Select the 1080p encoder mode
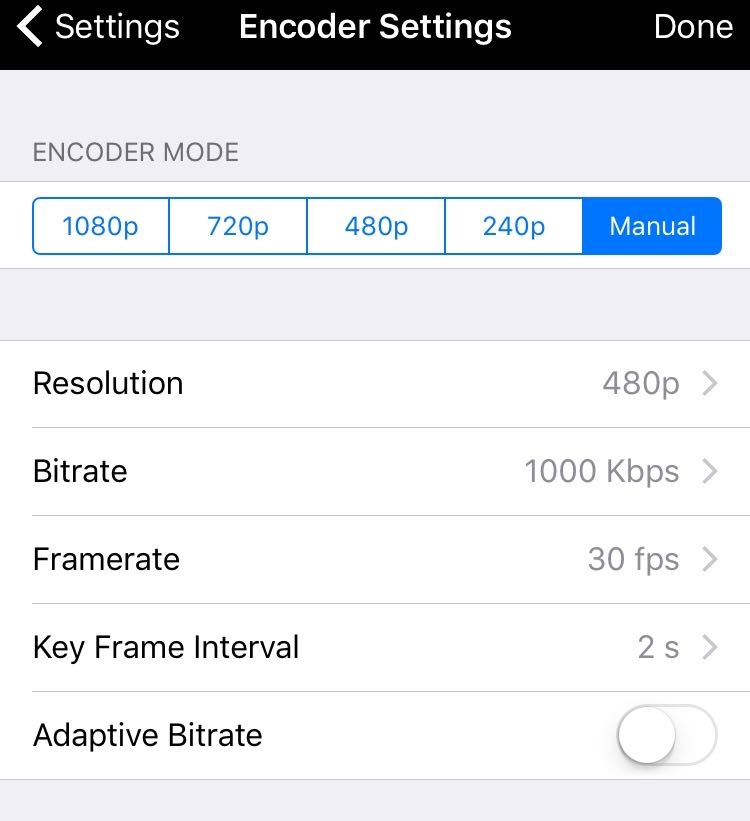 coord(101,226)
